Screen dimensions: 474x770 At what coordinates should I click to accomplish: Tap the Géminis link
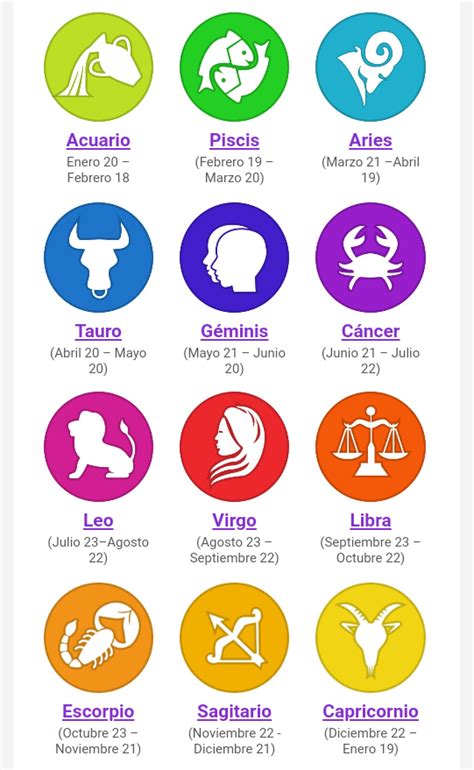pyautogui.click(x=234, y=331)
